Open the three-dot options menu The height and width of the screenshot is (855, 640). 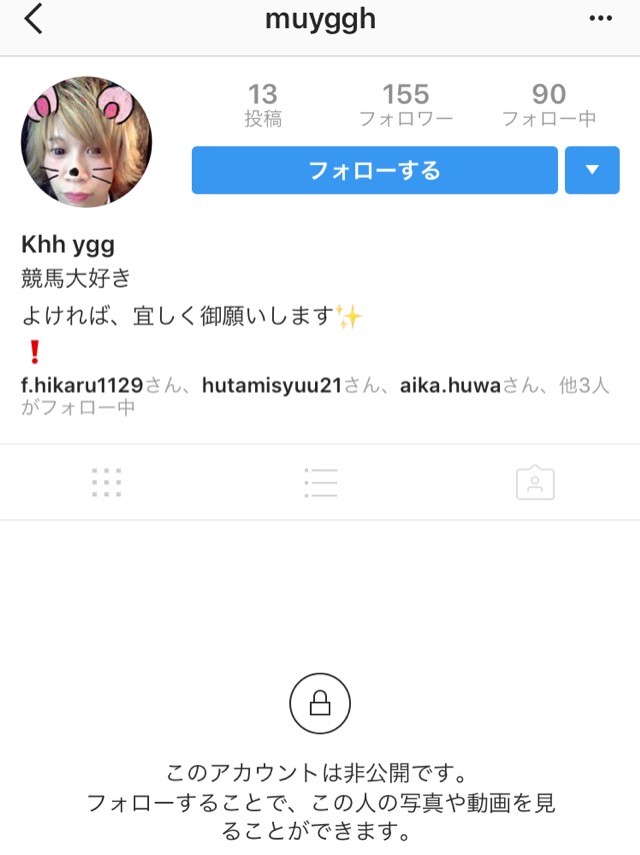[x=600, y=19]
